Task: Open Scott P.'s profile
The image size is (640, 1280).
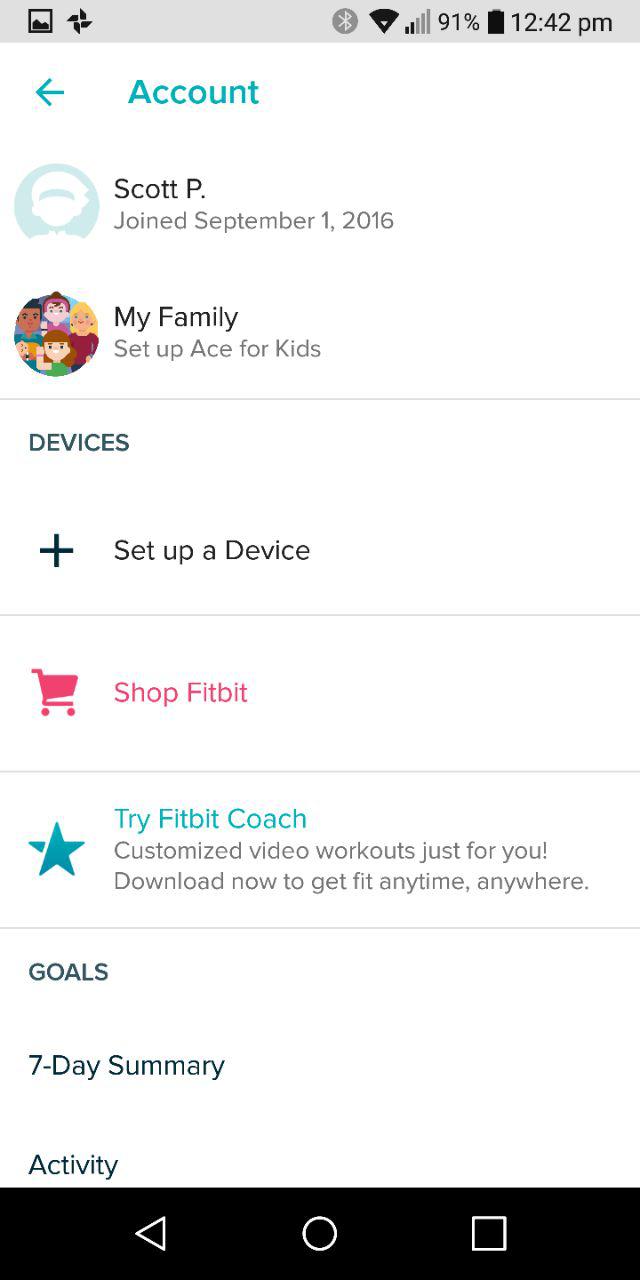Action: (x=320, y=205)
